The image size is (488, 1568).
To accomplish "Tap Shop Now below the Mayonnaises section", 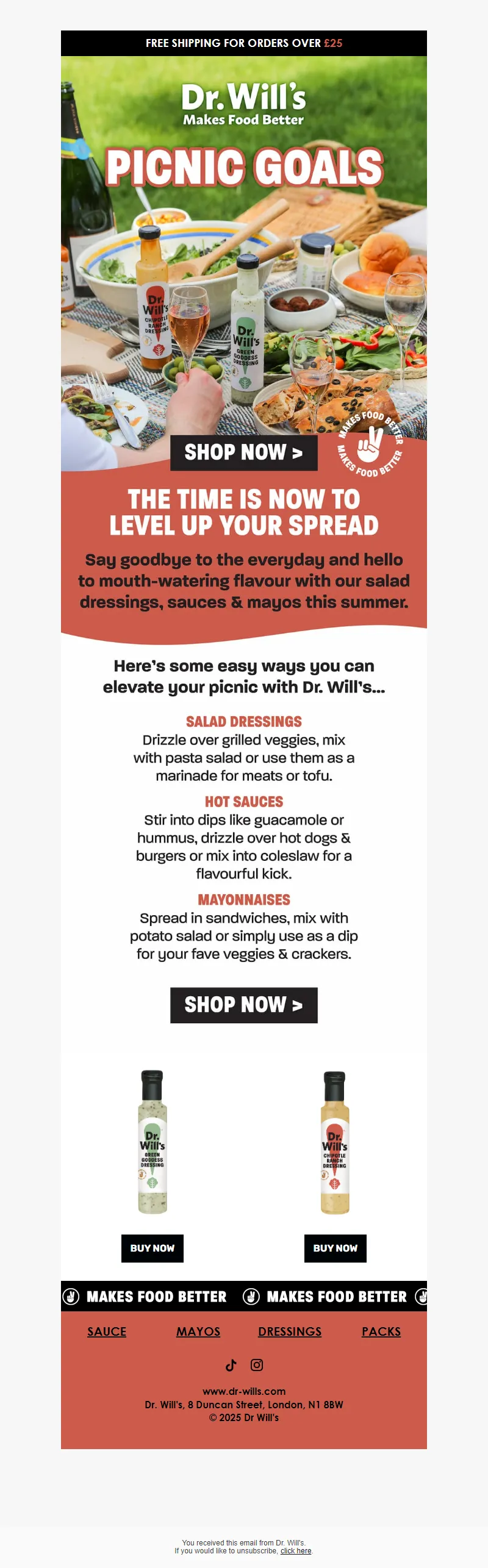I will pyautogui.click(x=243, y=1005).
